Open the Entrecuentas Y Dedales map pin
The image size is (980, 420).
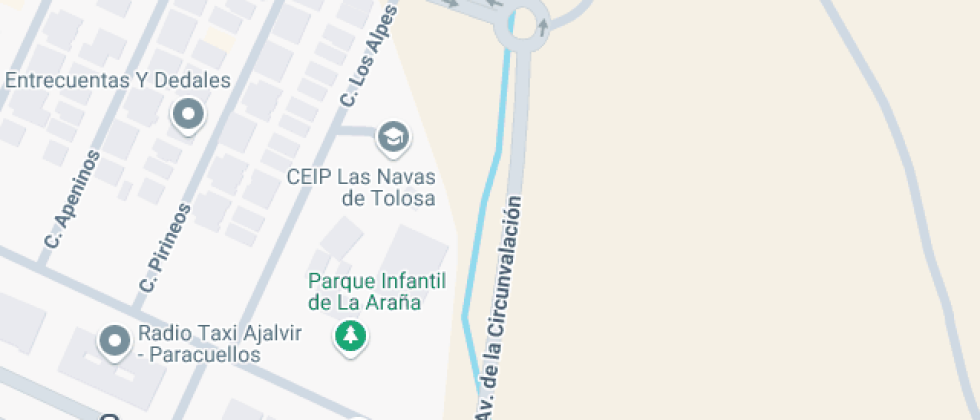[188, 115]
